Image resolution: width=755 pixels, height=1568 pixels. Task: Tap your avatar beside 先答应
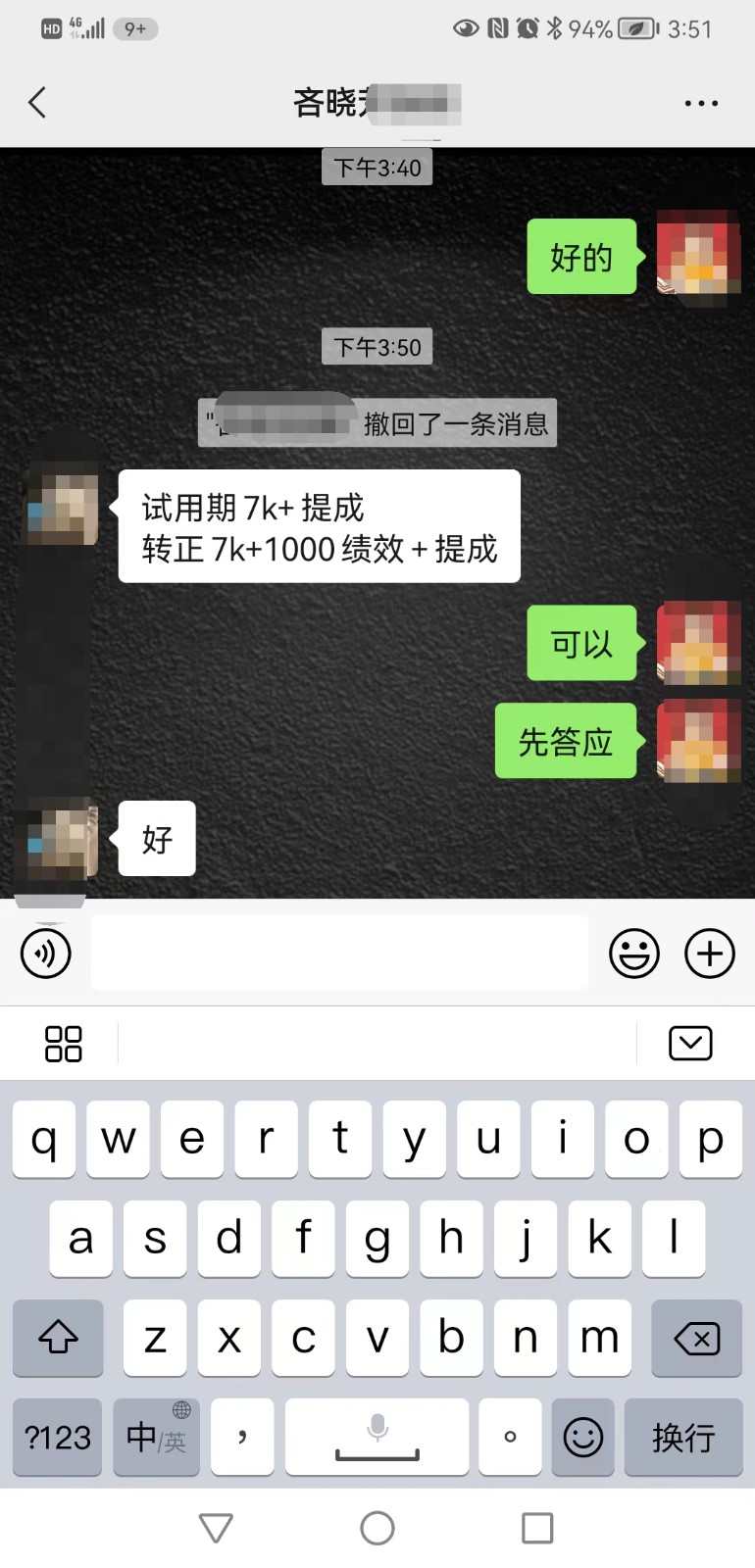click(x=697, y=741)
